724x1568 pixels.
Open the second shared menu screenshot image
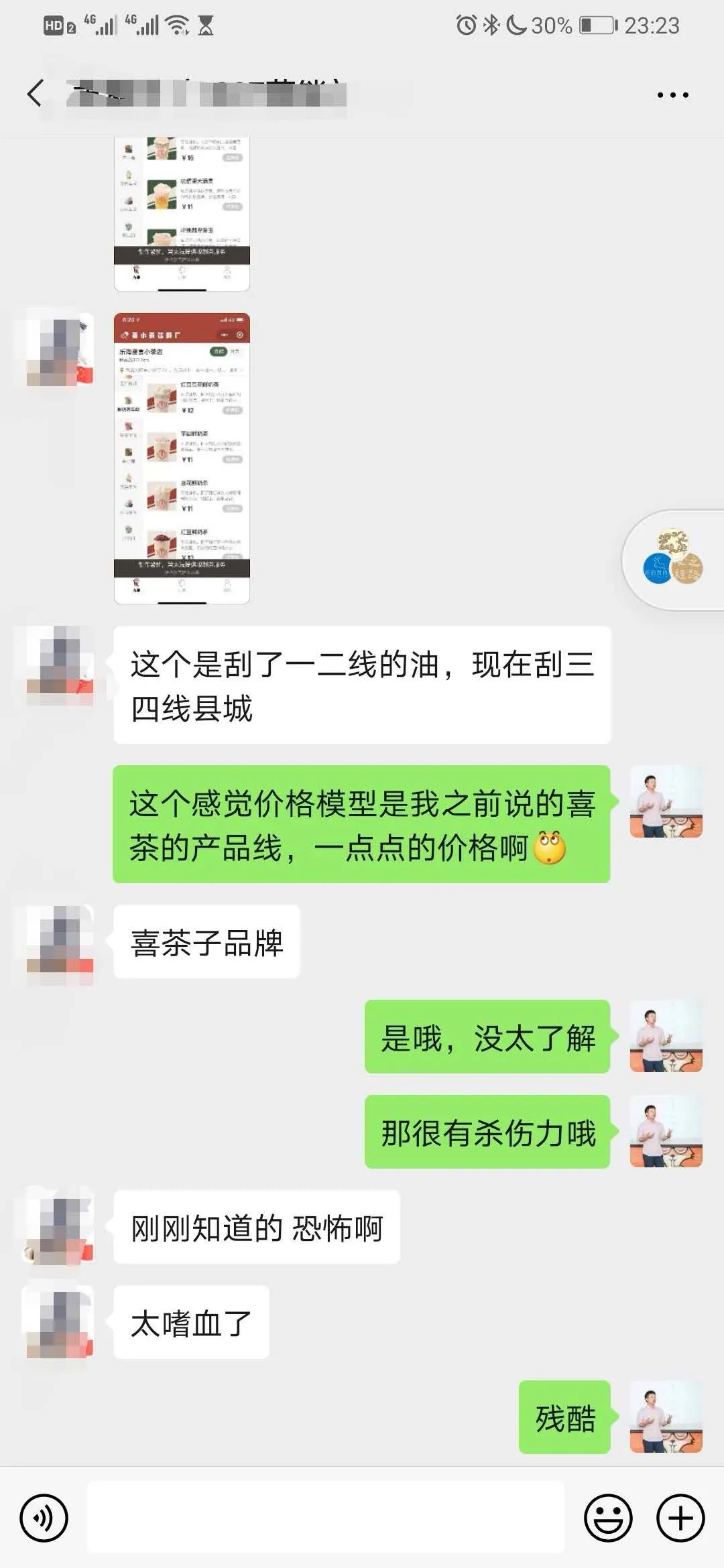point(182,458)
